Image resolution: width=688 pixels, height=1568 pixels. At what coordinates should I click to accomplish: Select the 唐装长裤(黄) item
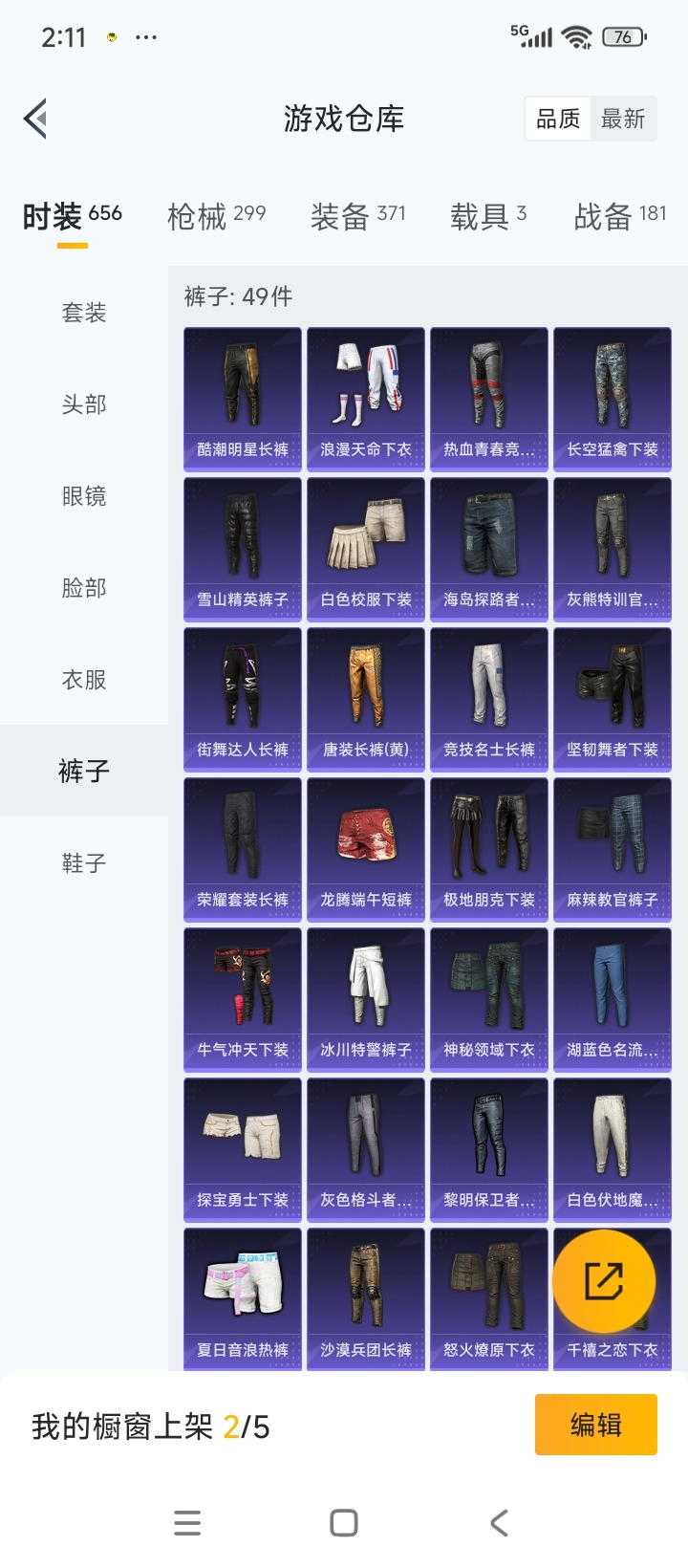(365, 698)
